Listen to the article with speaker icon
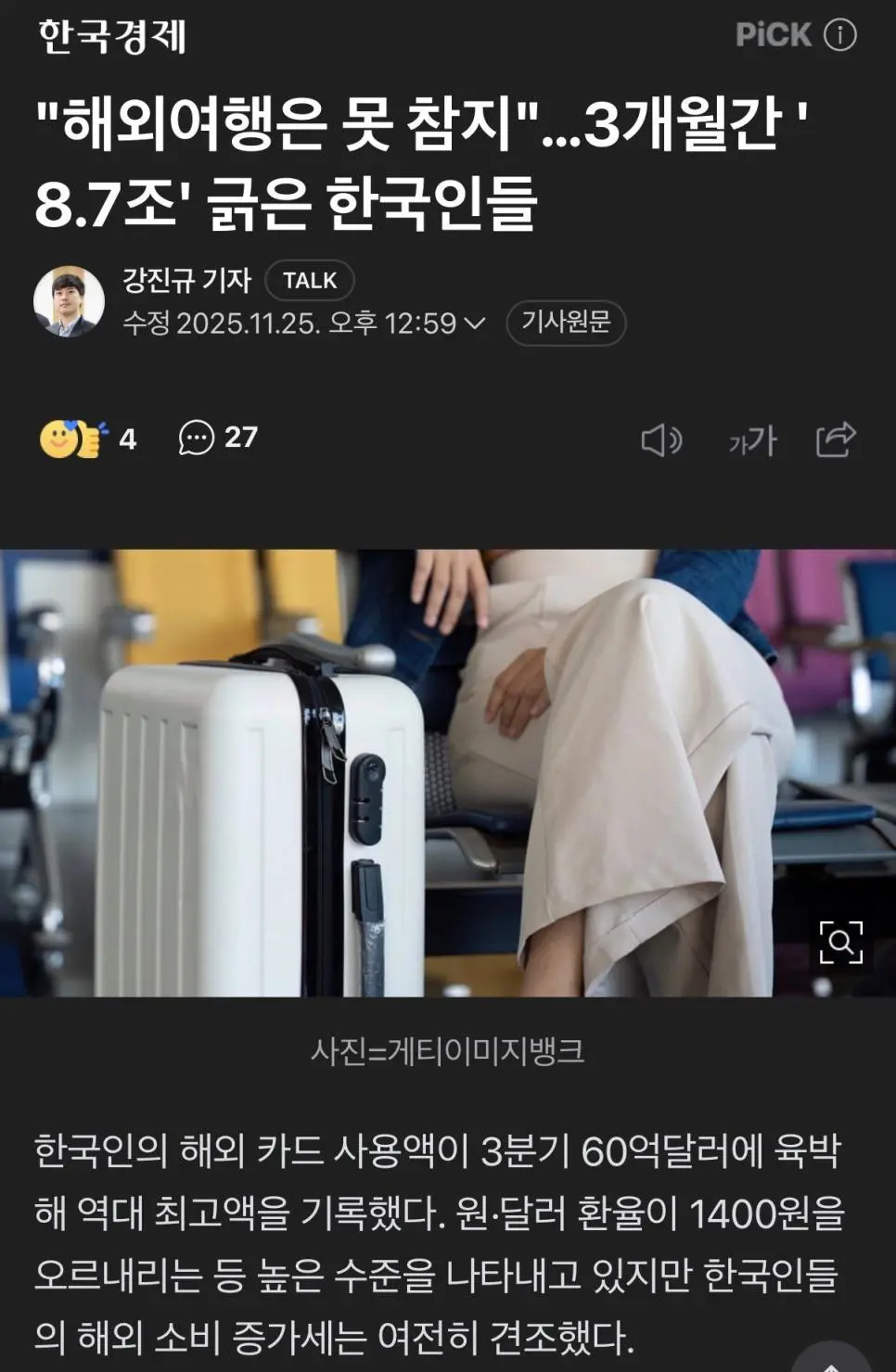896x1372 pixels. [661, 440]
